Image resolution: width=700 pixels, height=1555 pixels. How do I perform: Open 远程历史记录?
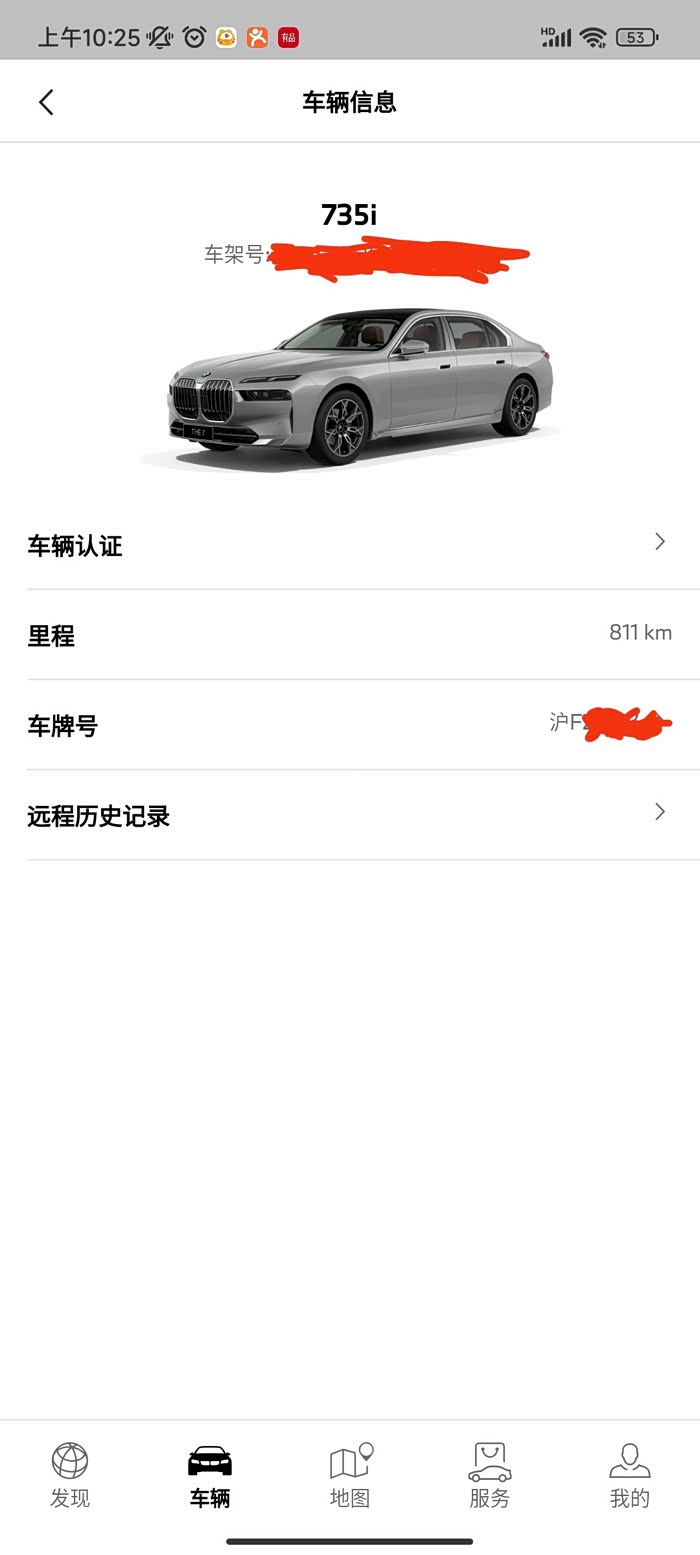[x=349, y=815]
